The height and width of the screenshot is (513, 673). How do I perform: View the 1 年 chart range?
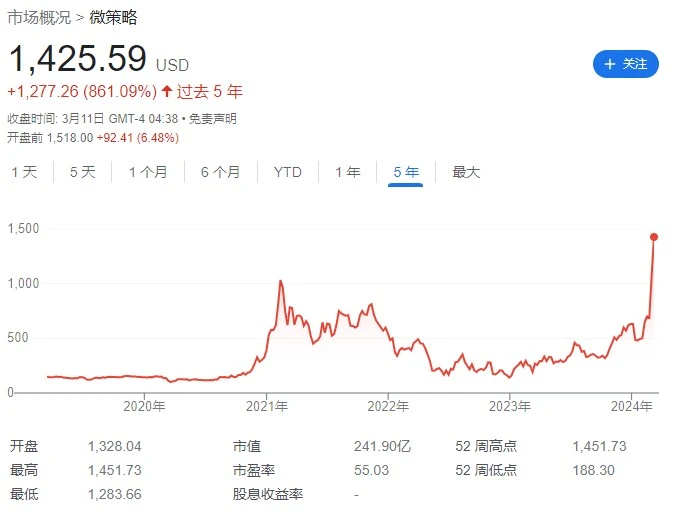point(347,172)
